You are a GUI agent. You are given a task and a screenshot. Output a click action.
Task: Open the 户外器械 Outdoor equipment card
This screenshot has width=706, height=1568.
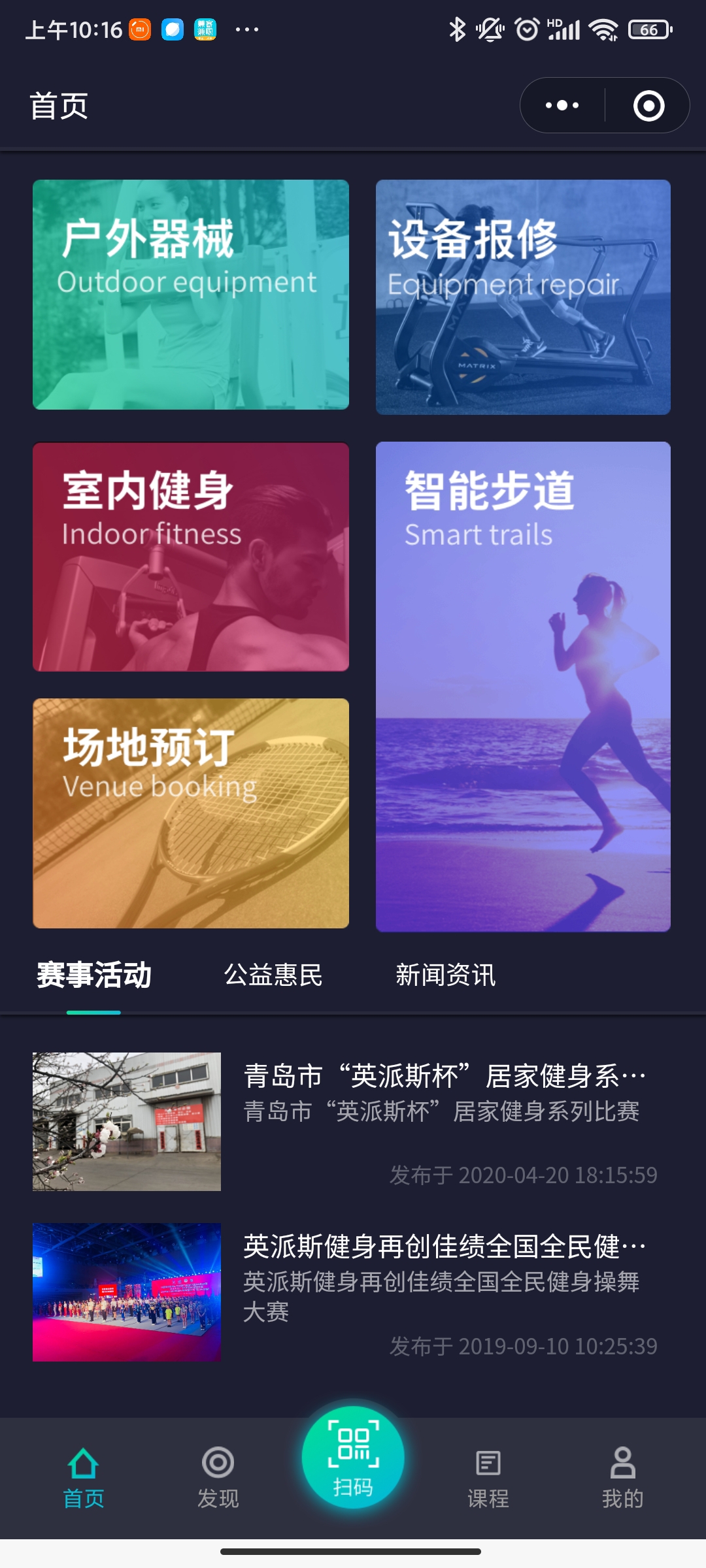[191, 295]
